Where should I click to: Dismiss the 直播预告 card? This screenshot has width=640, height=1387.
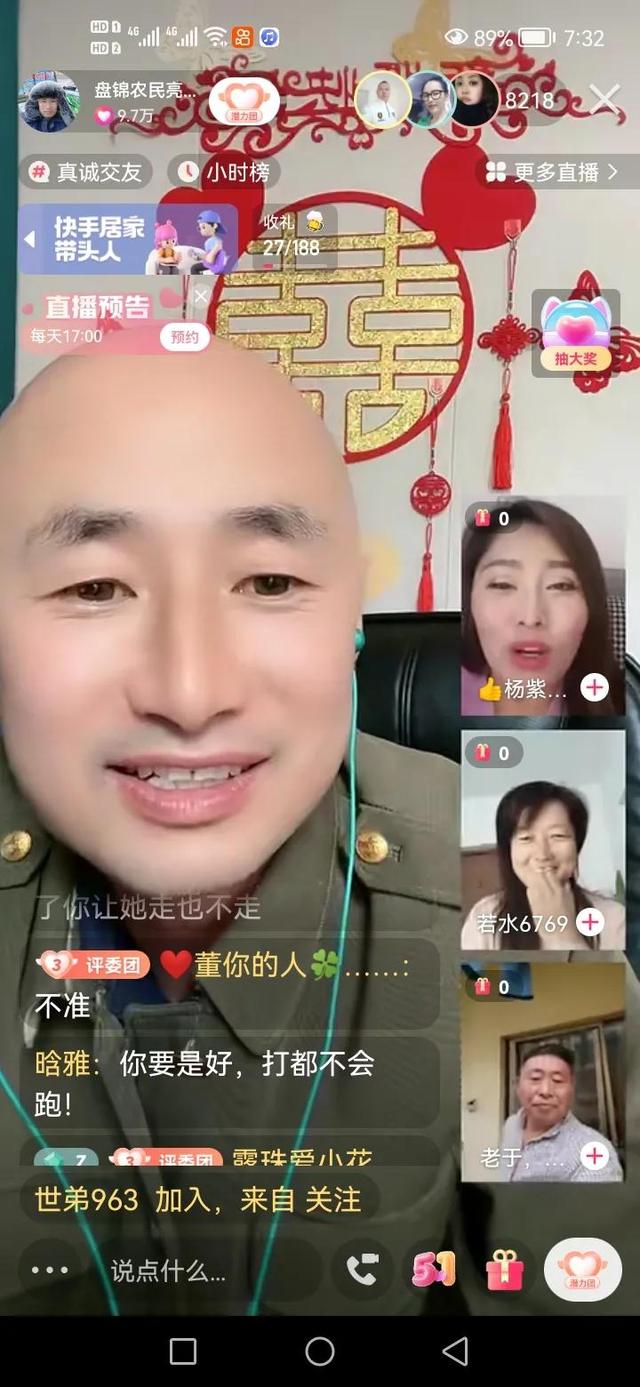pyautogui.click(x=201, y=296)
